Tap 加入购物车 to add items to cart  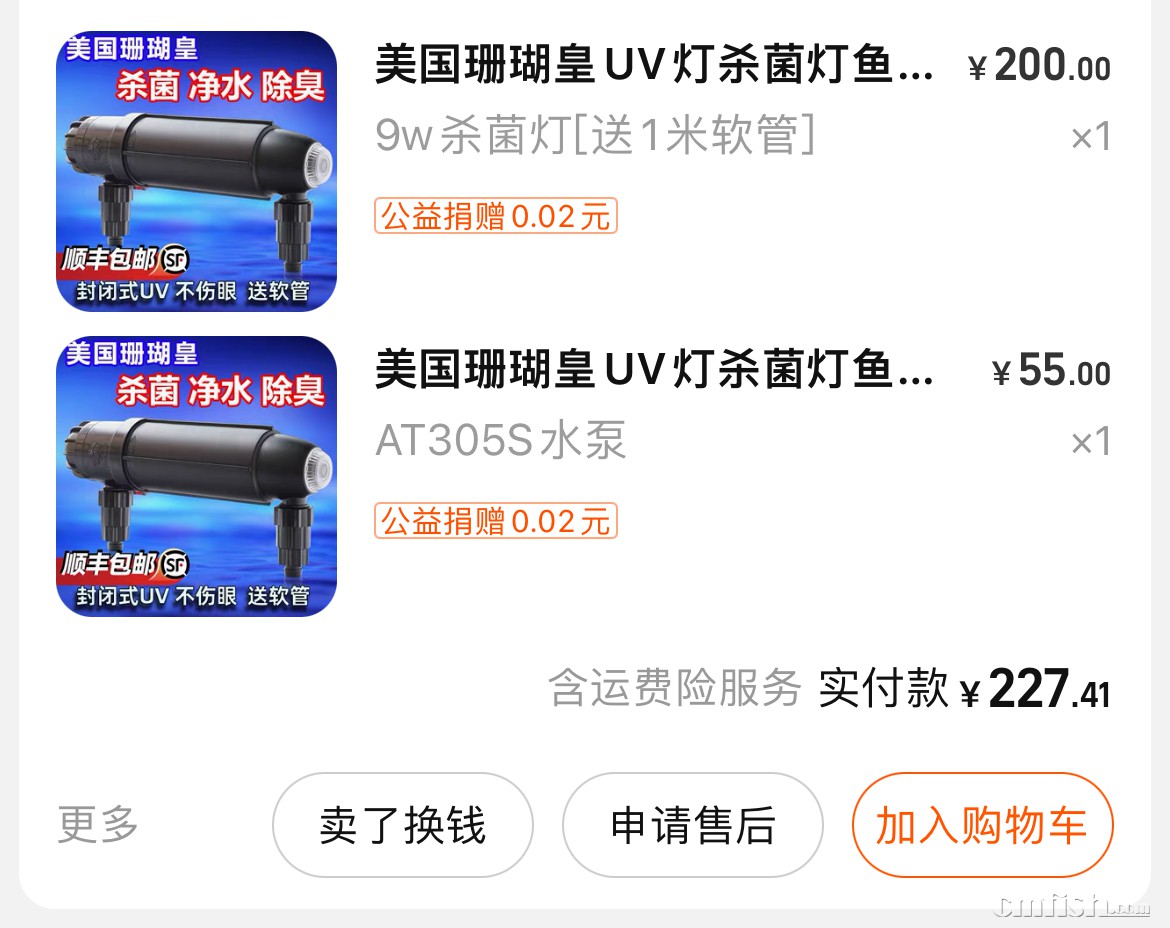pyautogui.click(x=981, y=826)
